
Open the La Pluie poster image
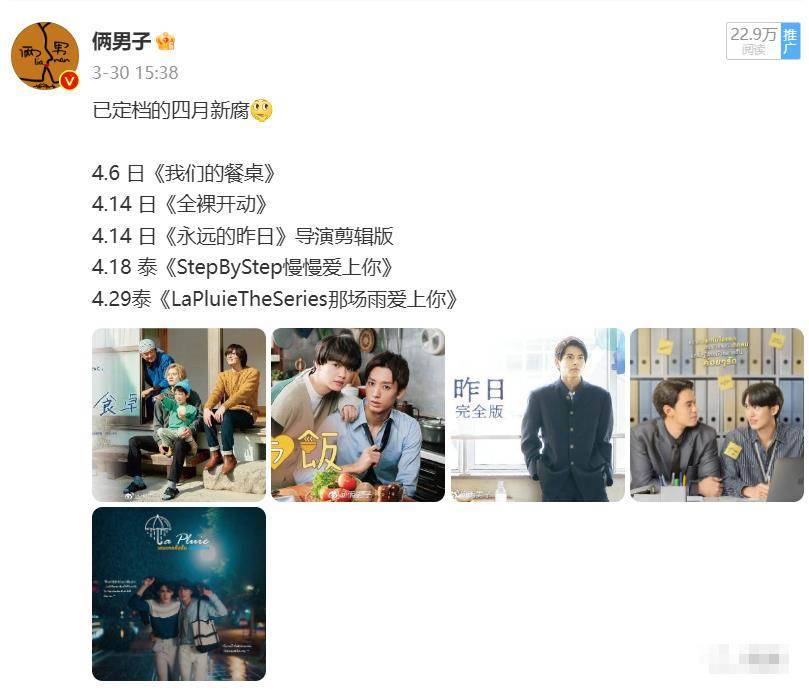point(179,593)
